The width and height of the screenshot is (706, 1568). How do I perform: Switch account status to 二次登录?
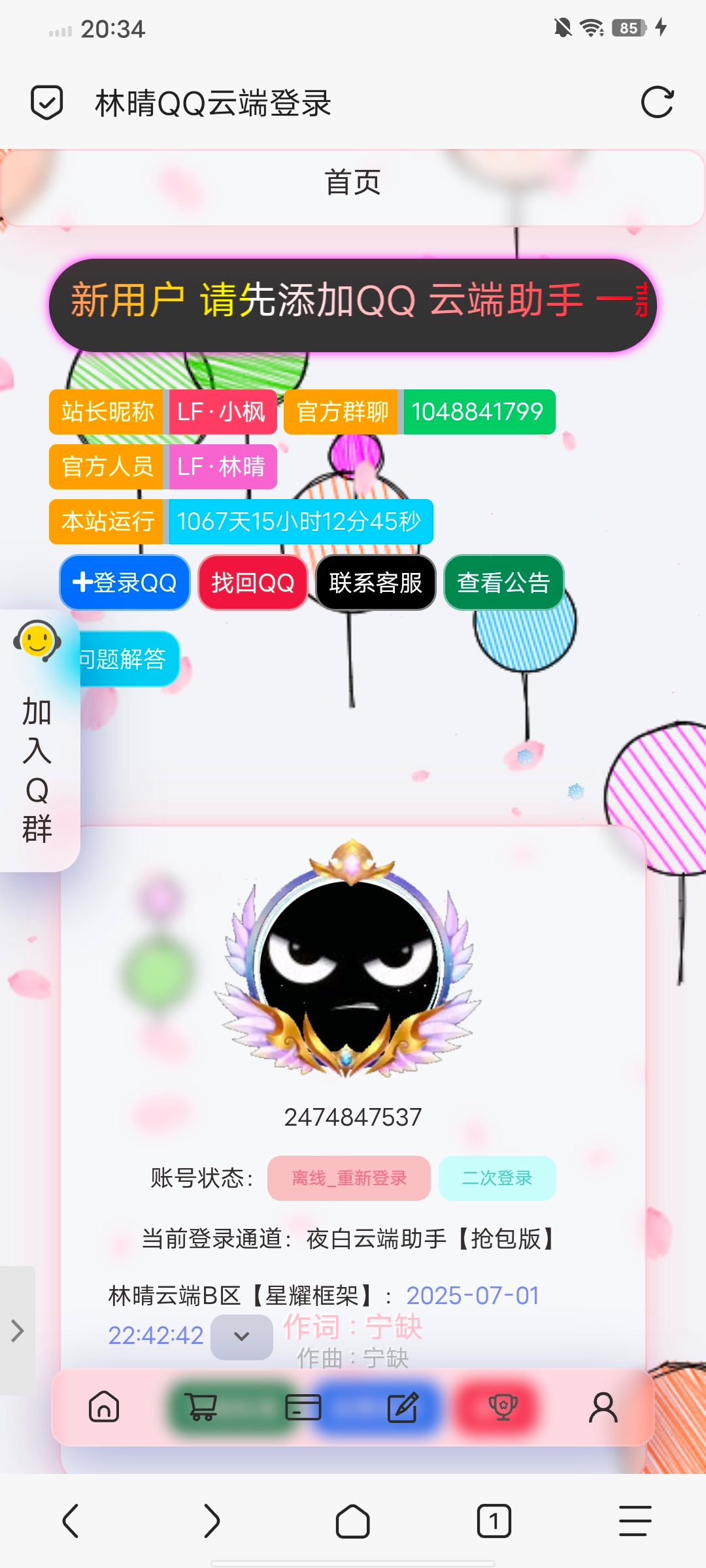(x=497, y=1178)
